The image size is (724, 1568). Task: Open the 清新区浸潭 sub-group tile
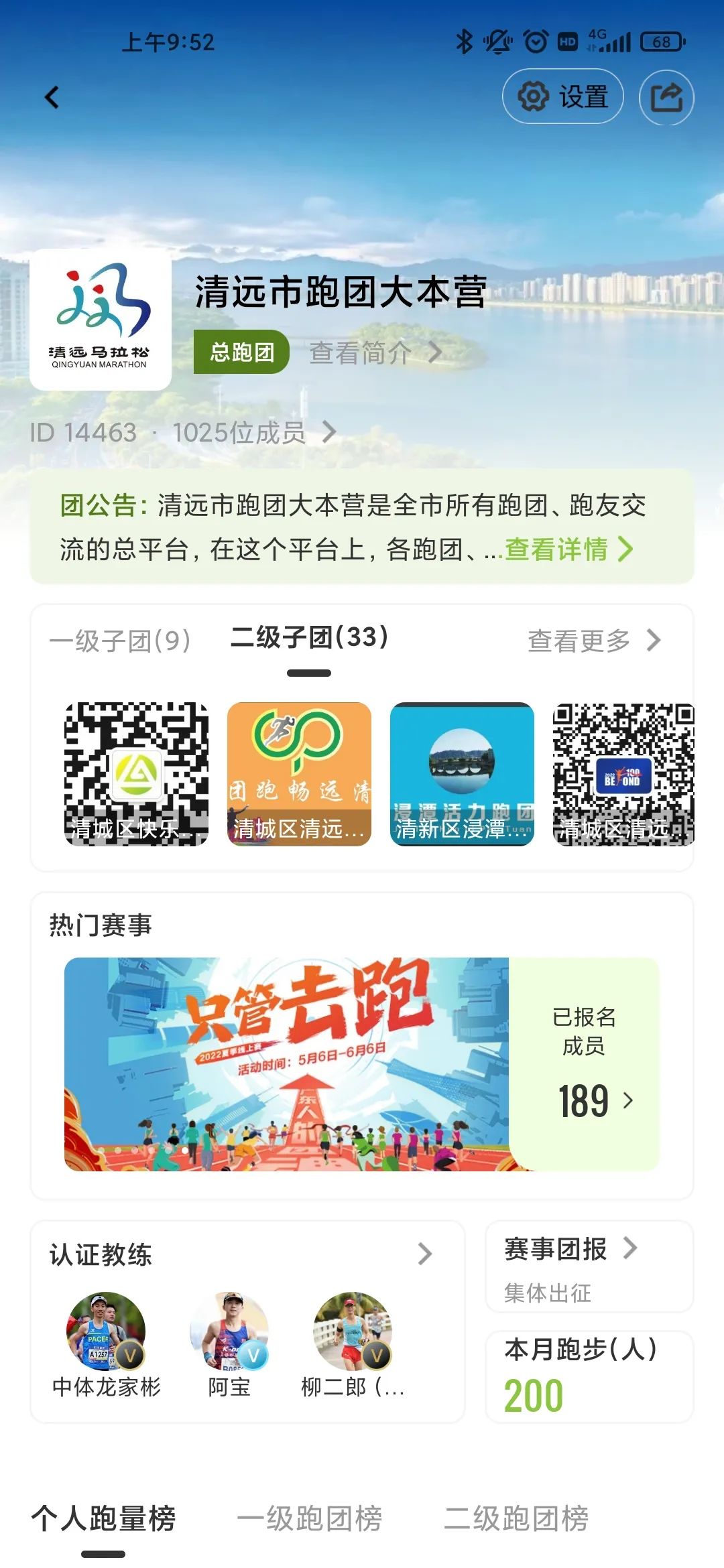pos(462,774)
